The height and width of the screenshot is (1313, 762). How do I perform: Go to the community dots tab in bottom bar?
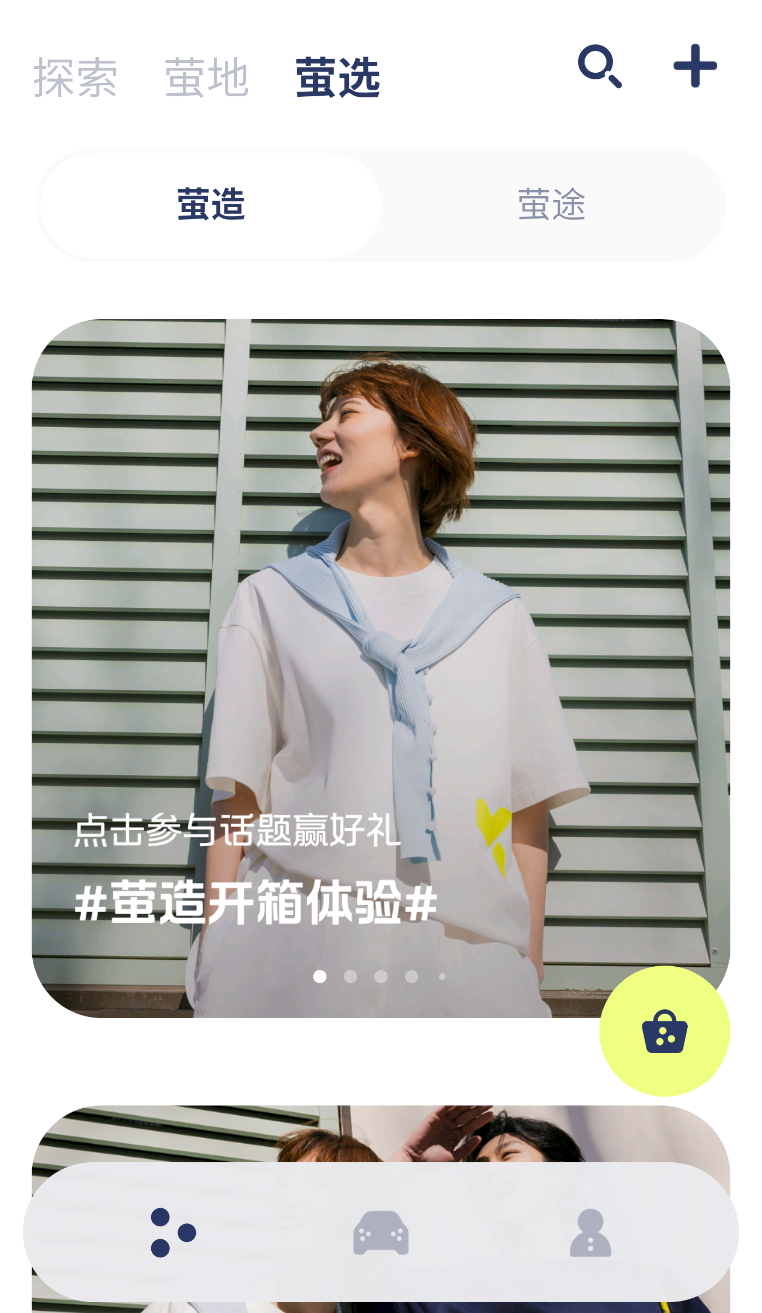click(172, 1232)
